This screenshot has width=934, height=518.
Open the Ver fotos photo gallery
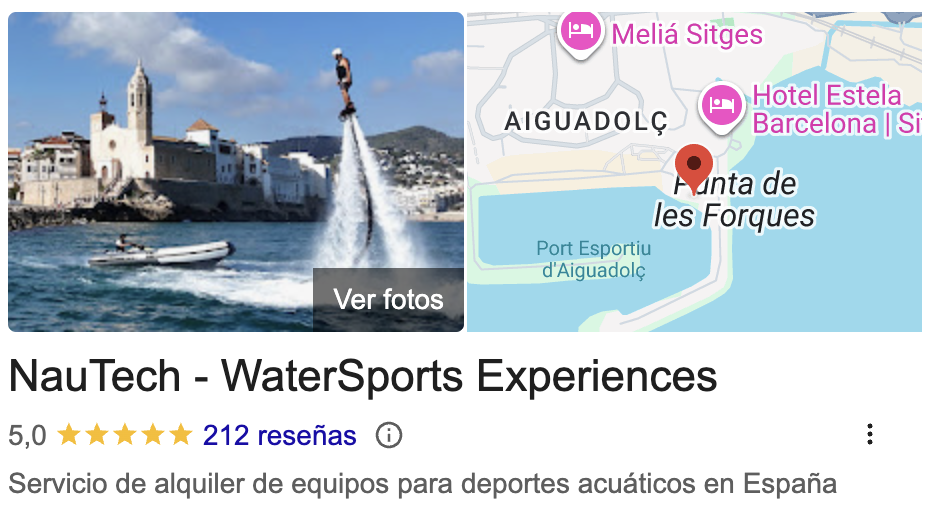click(x=388, y=299)
